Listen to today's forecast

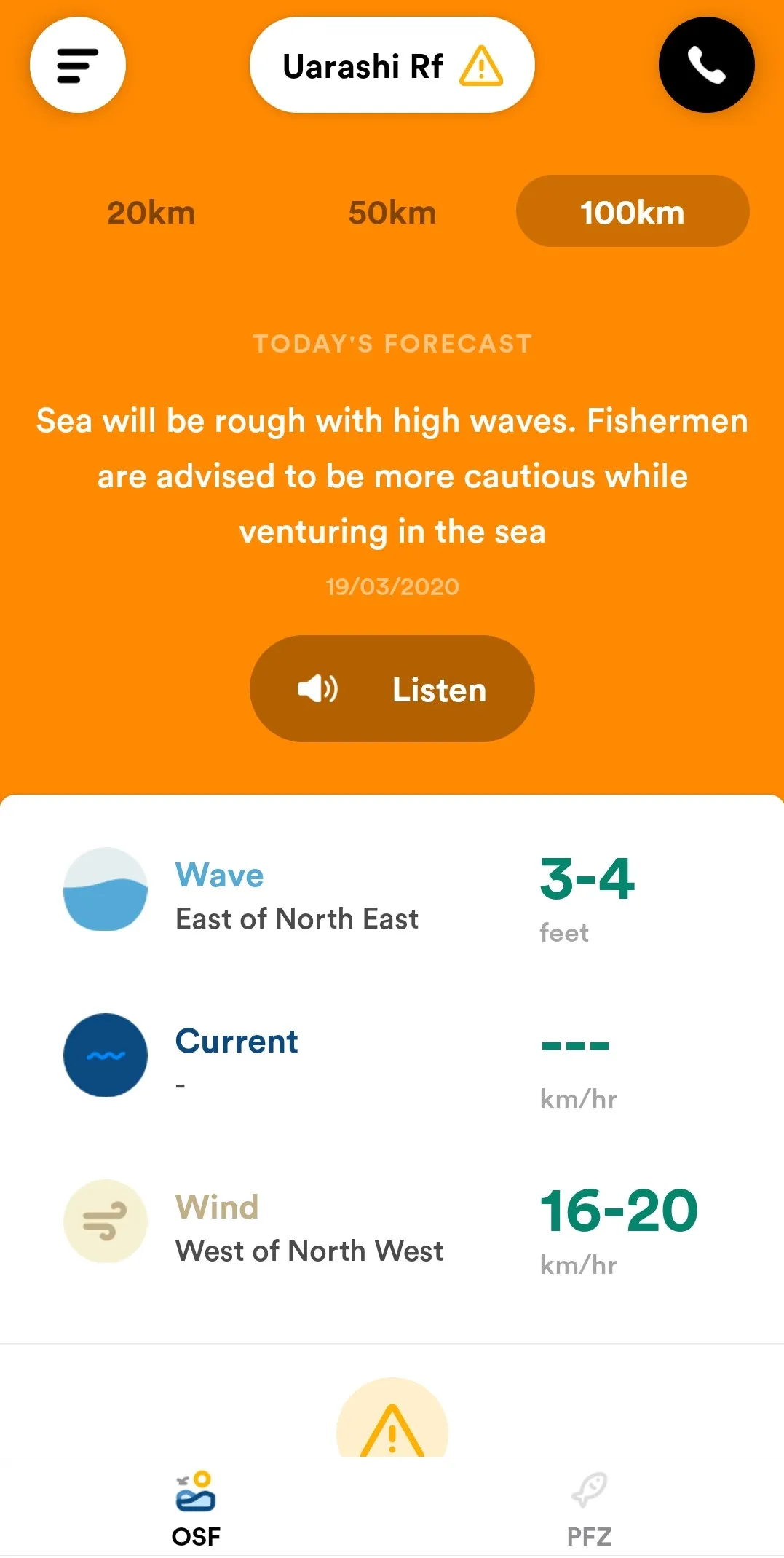(x=392, y=689)
